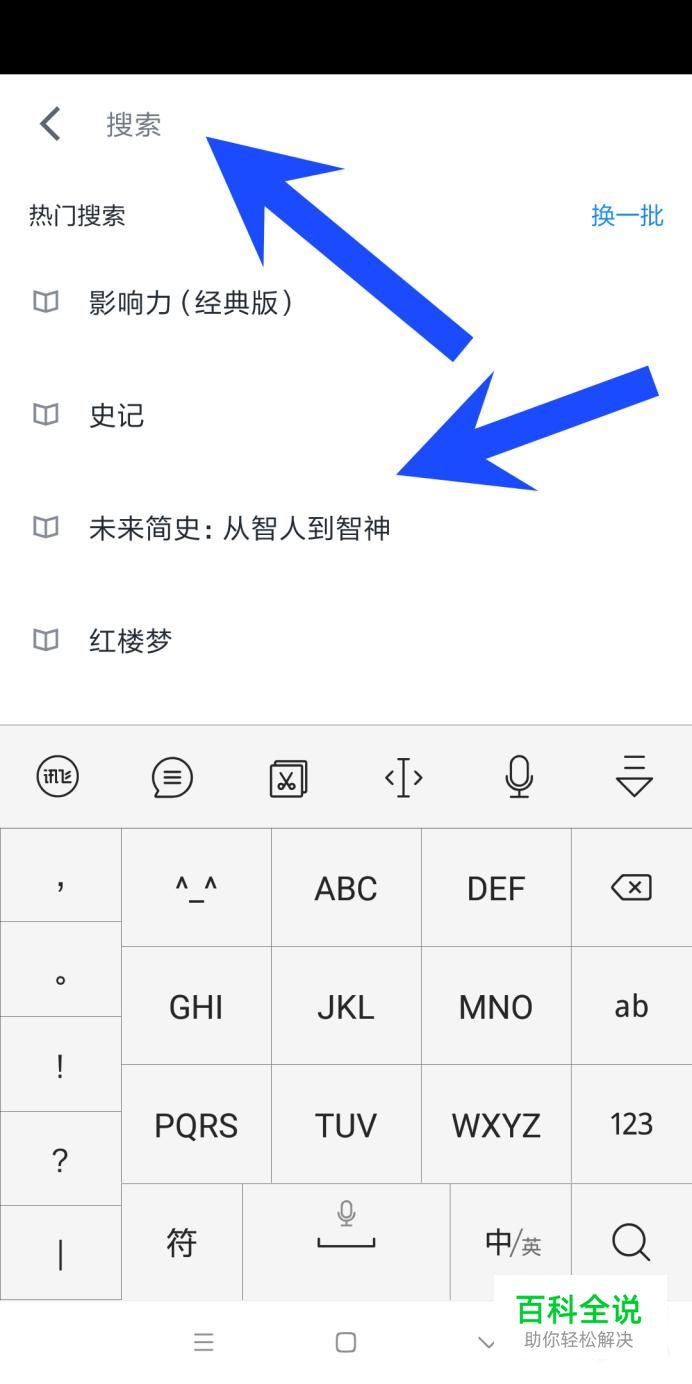Screen dimensions: 692x1384
Task: Switch to the 123 number keypad
Action: coord(631,1124)
